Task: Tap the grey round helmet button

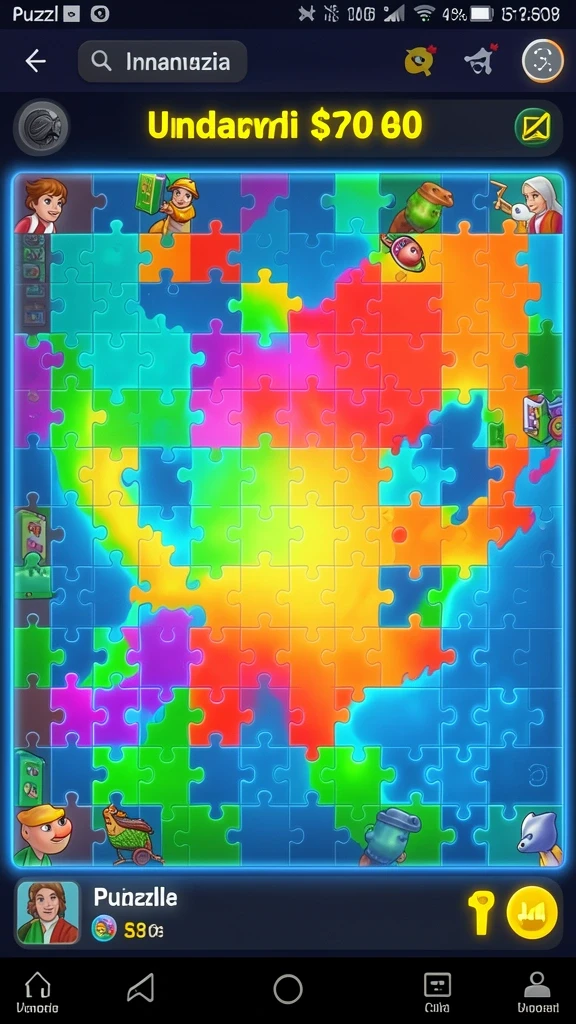Action: point(42,126)
